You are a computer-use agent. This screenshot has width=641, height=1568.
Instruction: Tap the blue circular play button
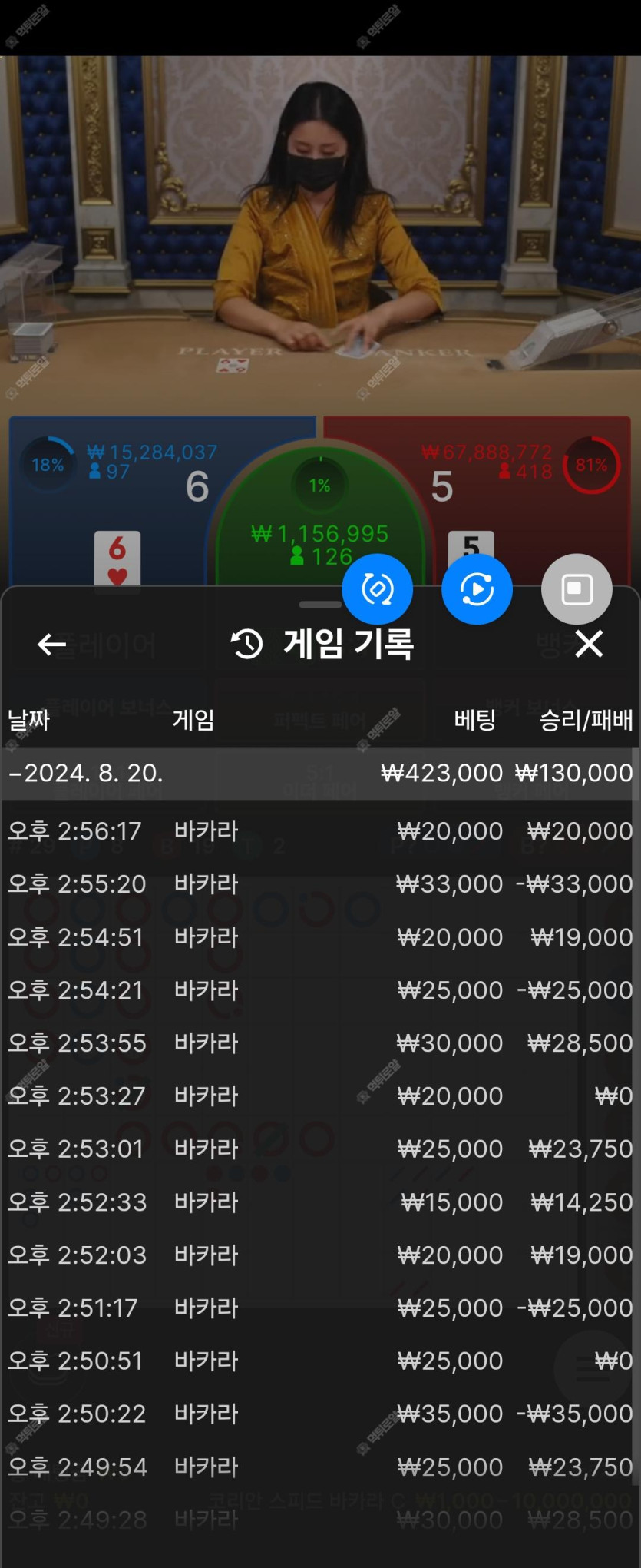(x=477, y=589)
